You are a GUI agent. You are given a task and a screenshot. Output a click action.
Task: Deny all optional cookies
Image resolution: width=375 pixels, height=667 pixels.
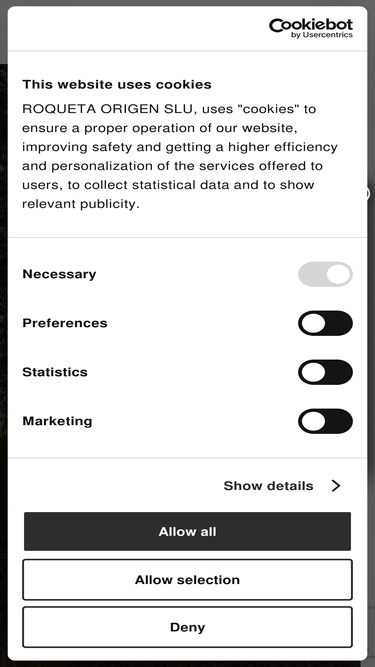(188, 627)
